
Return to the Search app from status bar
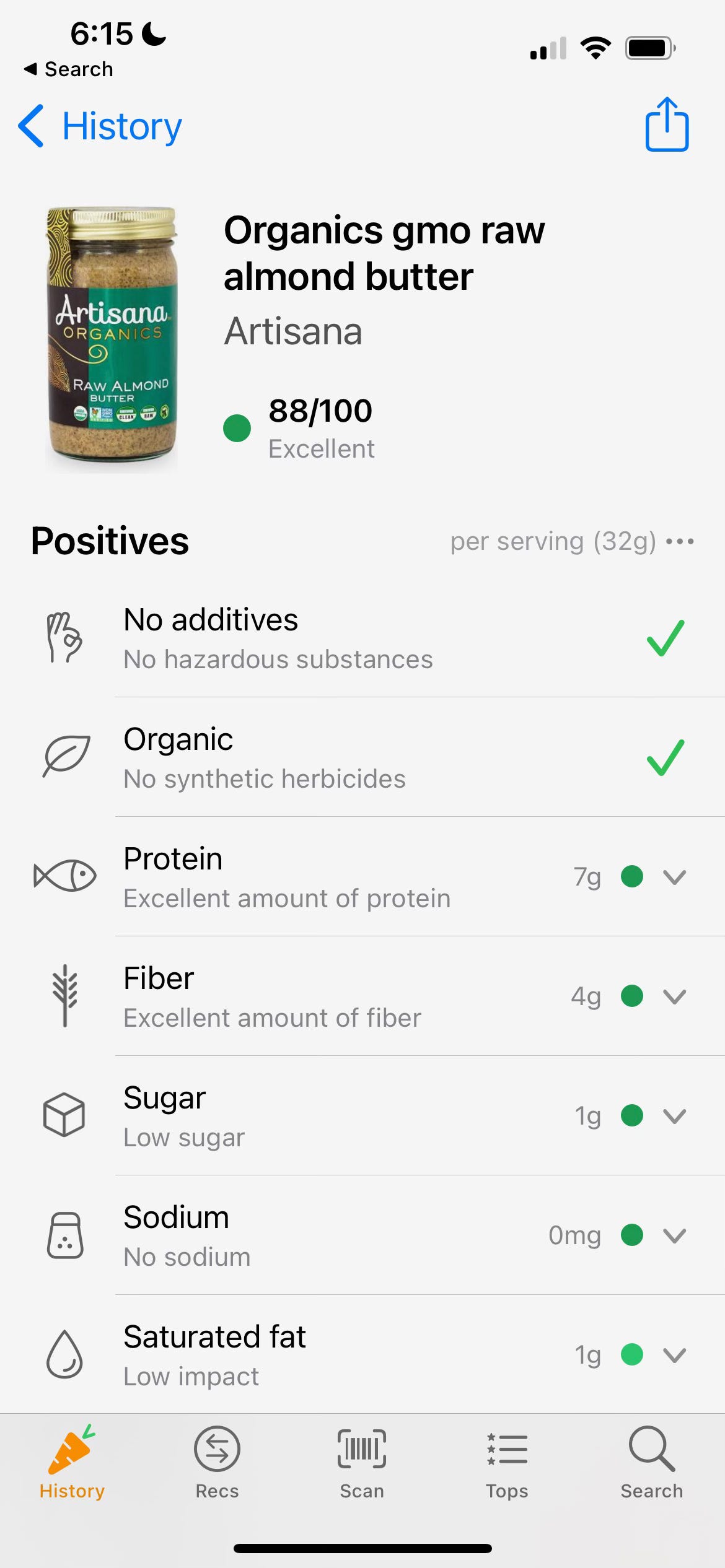click(x=68, y=69)
